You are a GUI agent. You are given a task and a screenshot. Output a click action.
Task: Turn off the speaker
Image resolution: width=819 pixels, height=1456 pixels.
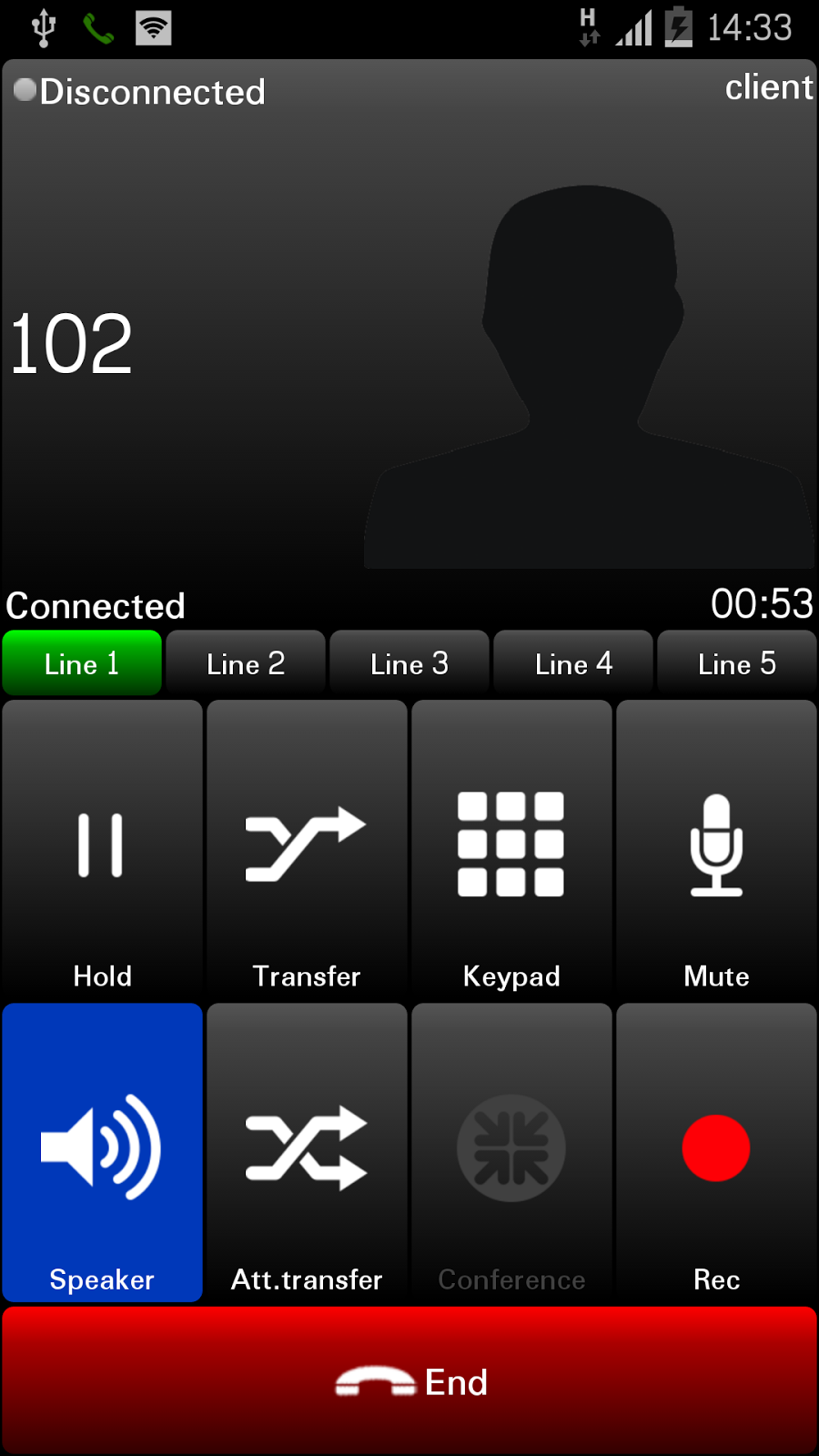102,1152
